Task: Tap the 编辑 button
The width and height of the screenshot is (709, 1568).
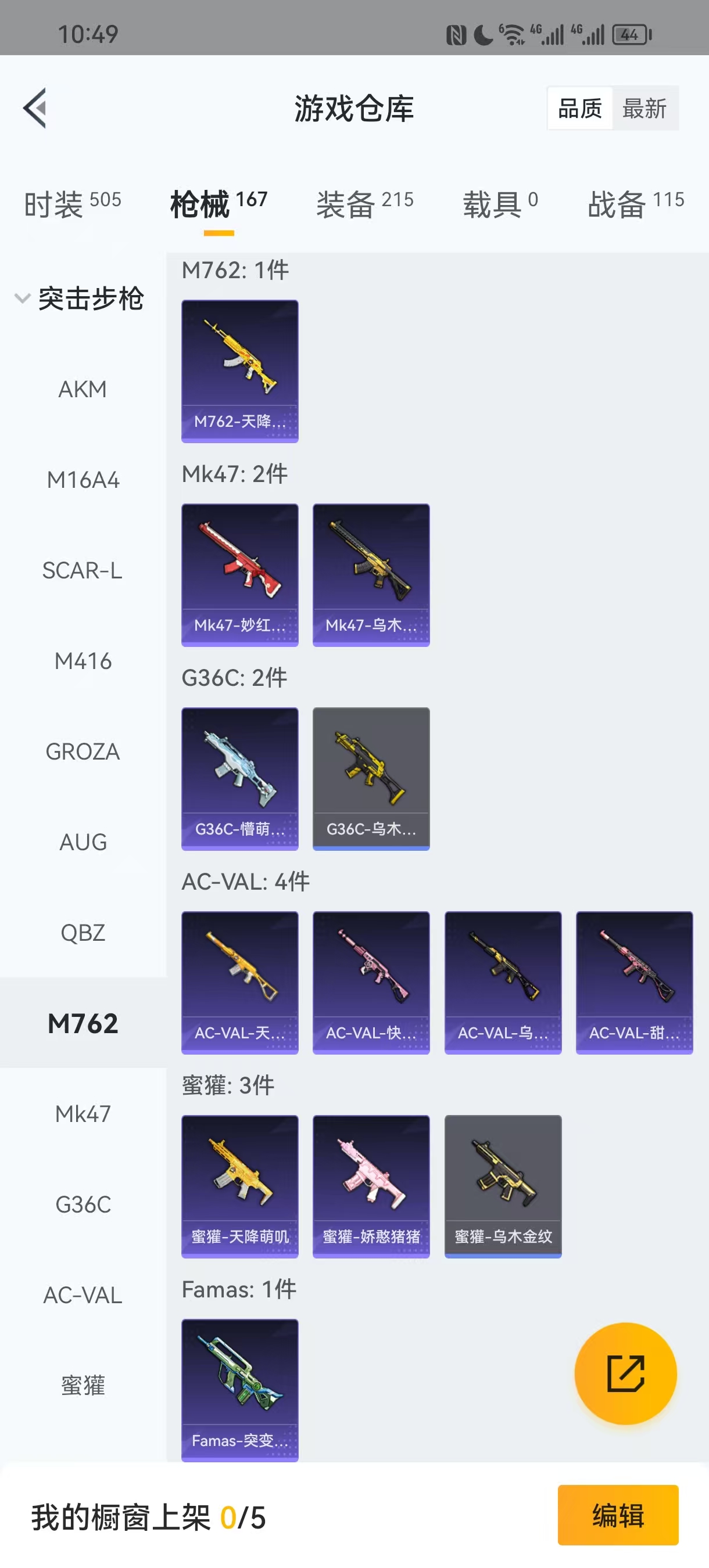Action: [x=618, y=1515]
